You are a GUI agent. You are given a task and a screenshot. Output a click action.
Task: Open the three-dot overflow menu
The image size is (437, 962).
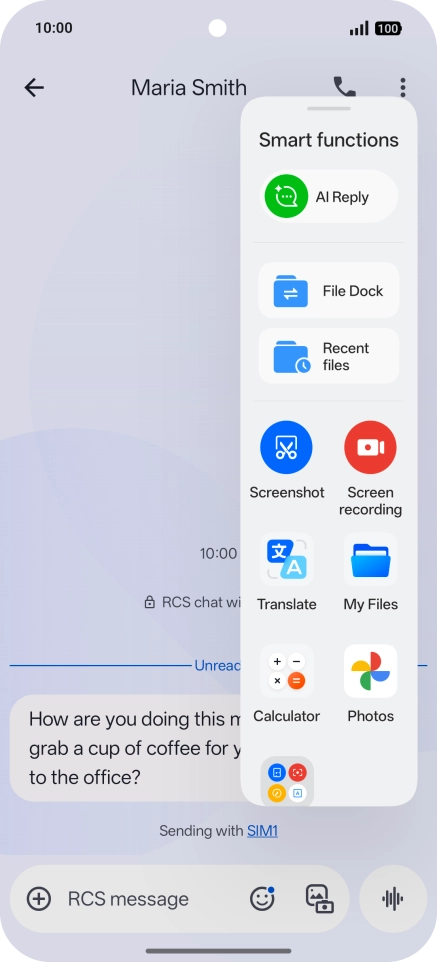coord(403,87)
